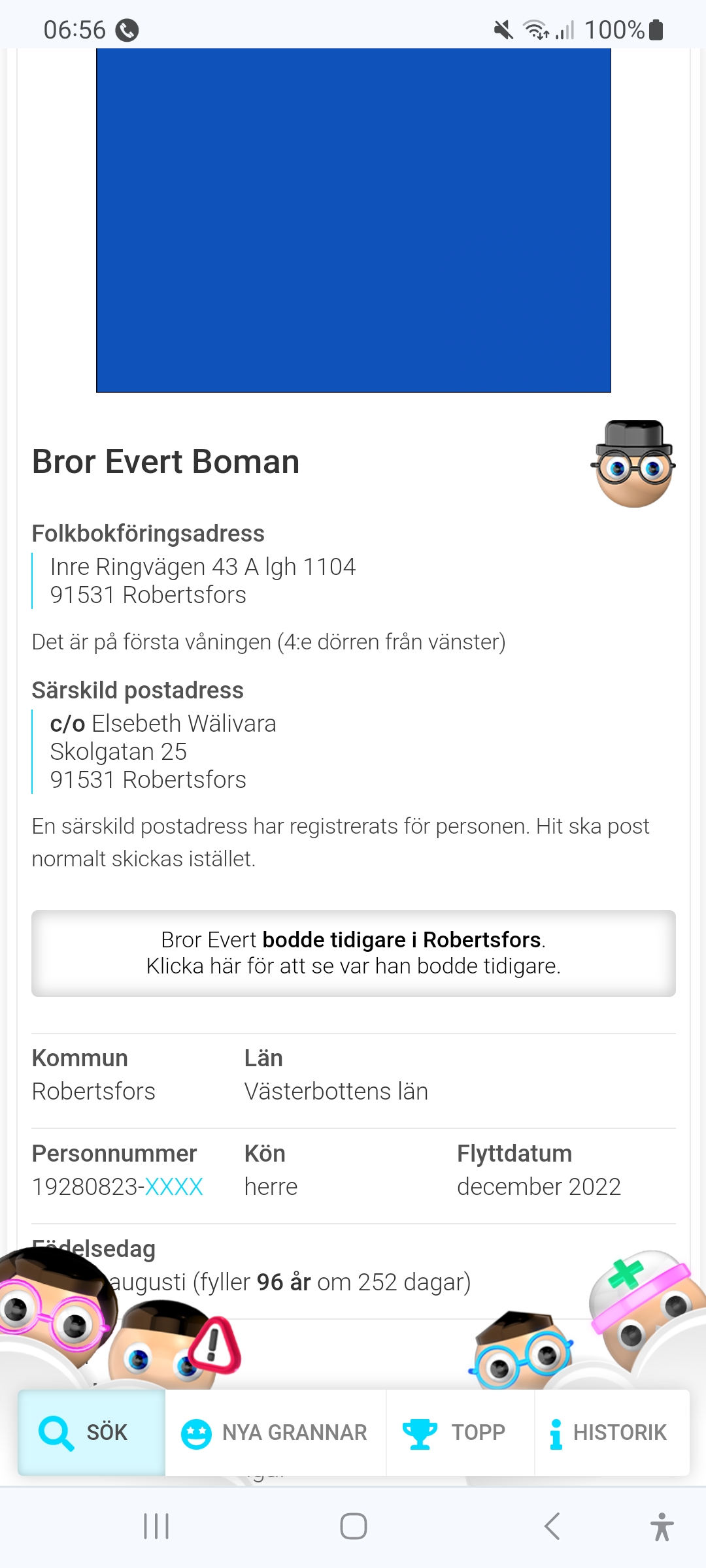Open the HISTORIK tab
The width and height of the screenshot is (706, 1568).
click(611, 1432)
